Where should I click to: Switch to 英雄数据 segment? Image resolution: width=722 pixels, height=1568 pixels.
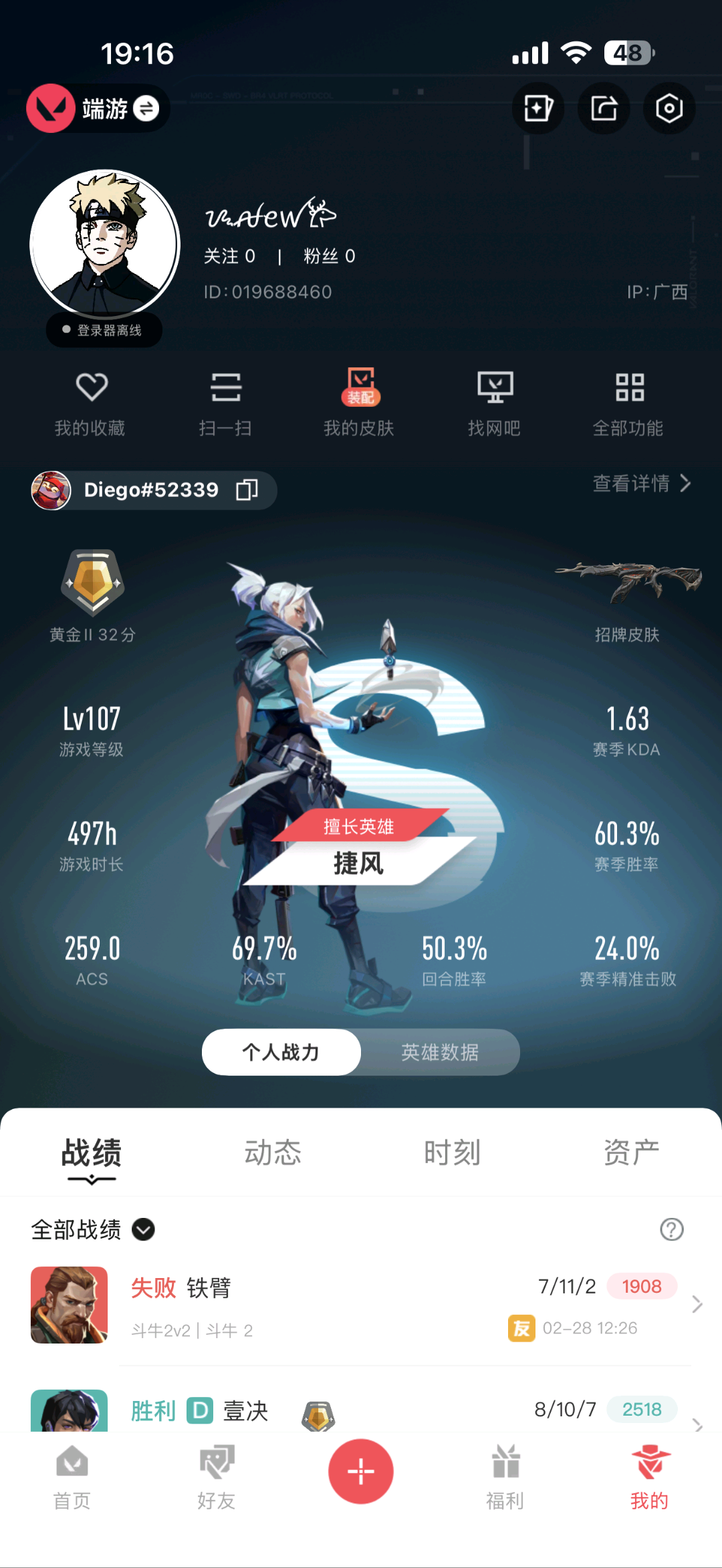(x=439, y=1052)
